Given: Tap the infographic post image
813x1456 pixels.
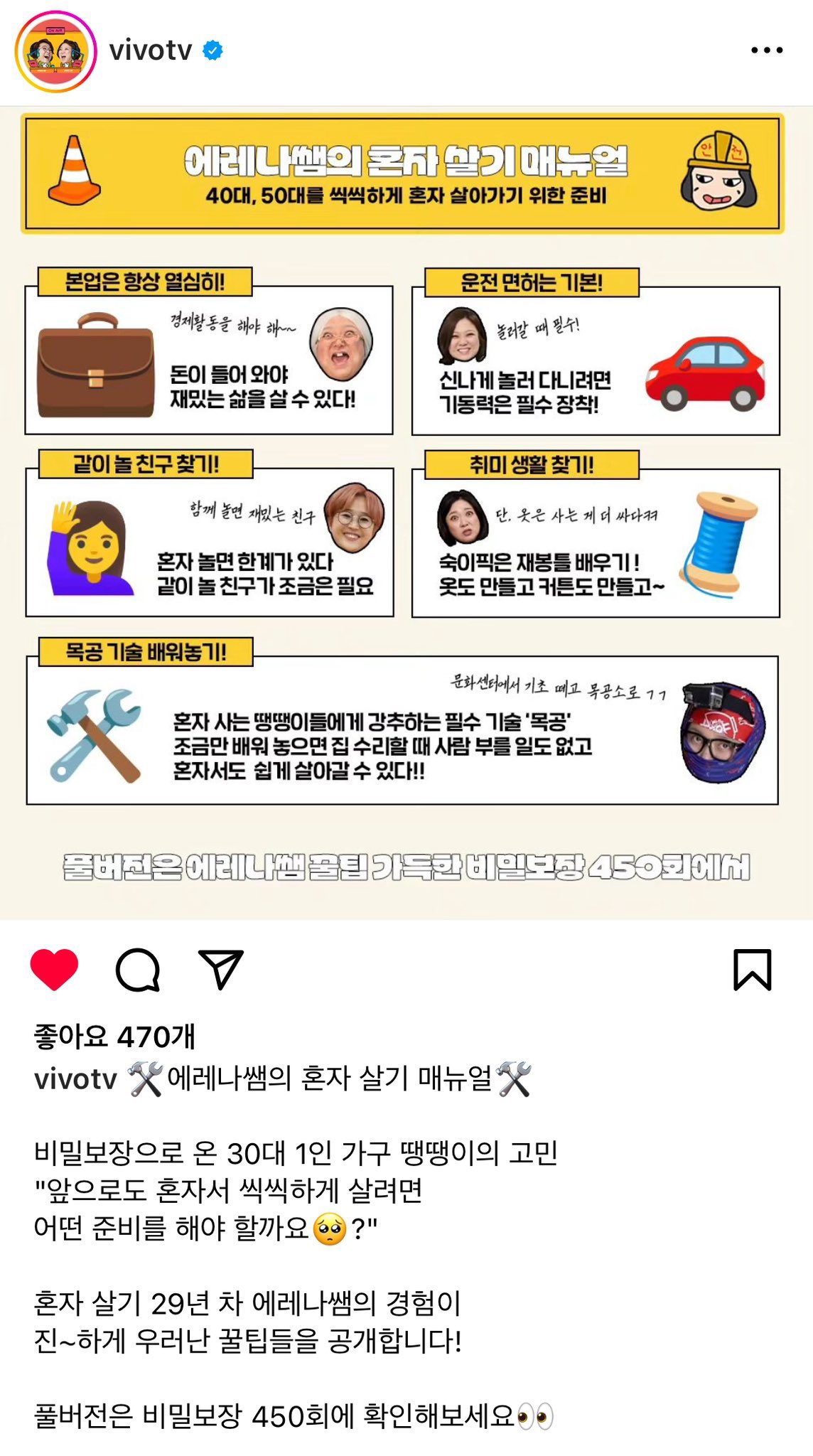Looking at the screenshot, I should click(x=406, y=512).
